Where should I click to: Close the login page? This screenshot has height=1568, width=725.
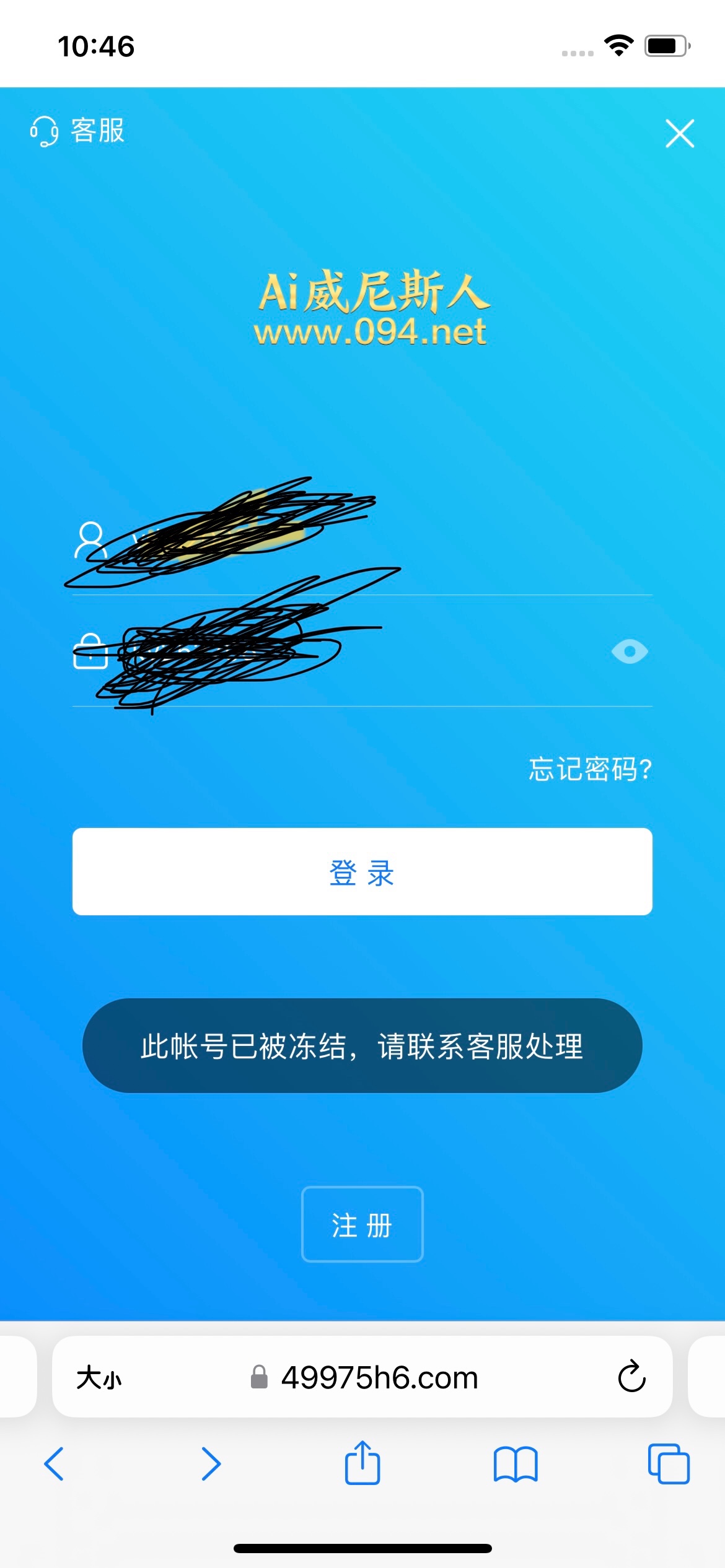(679, 133)
